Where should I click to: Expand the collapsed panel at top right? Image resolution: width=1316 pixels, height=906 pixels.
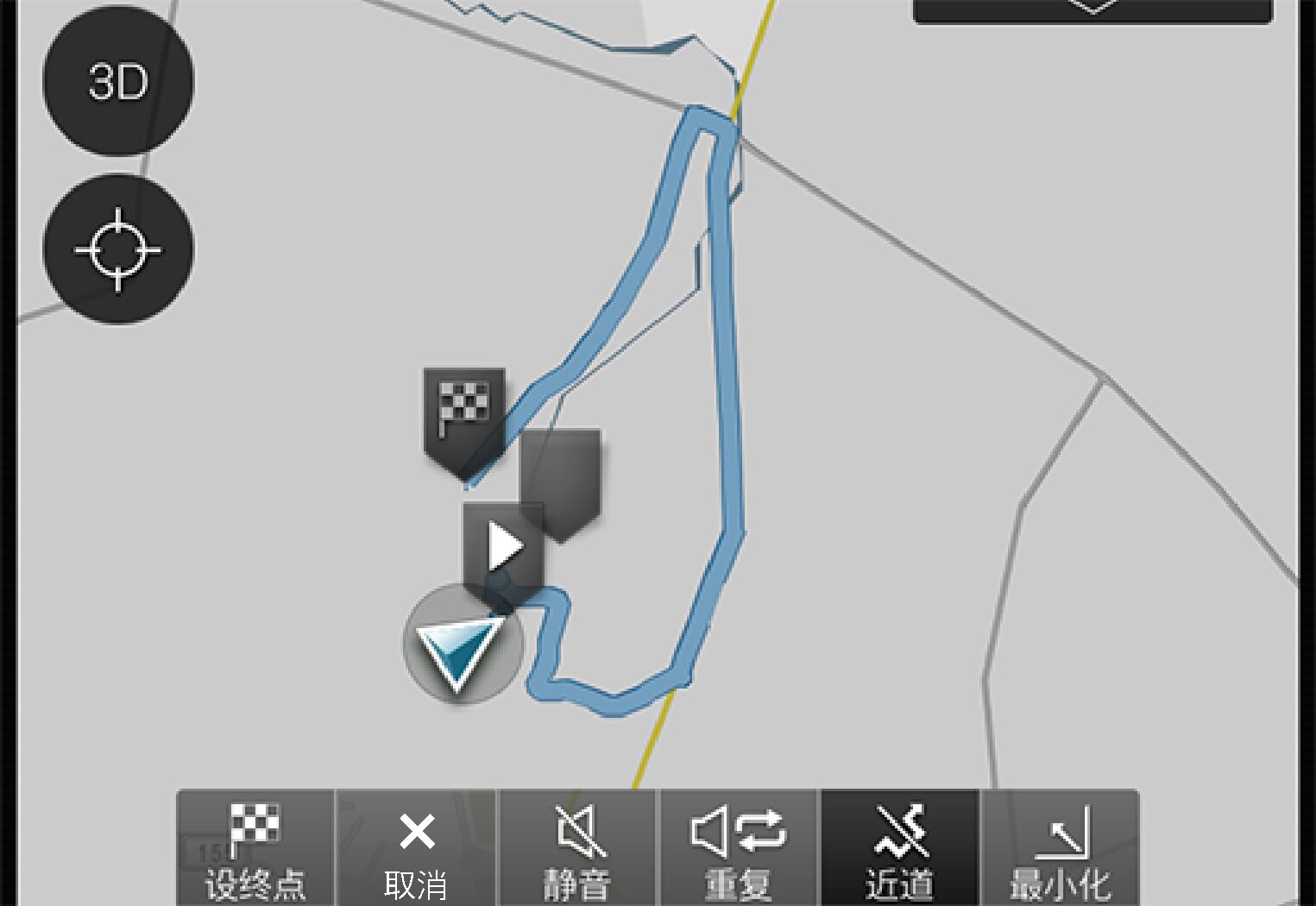point(1092,9)
